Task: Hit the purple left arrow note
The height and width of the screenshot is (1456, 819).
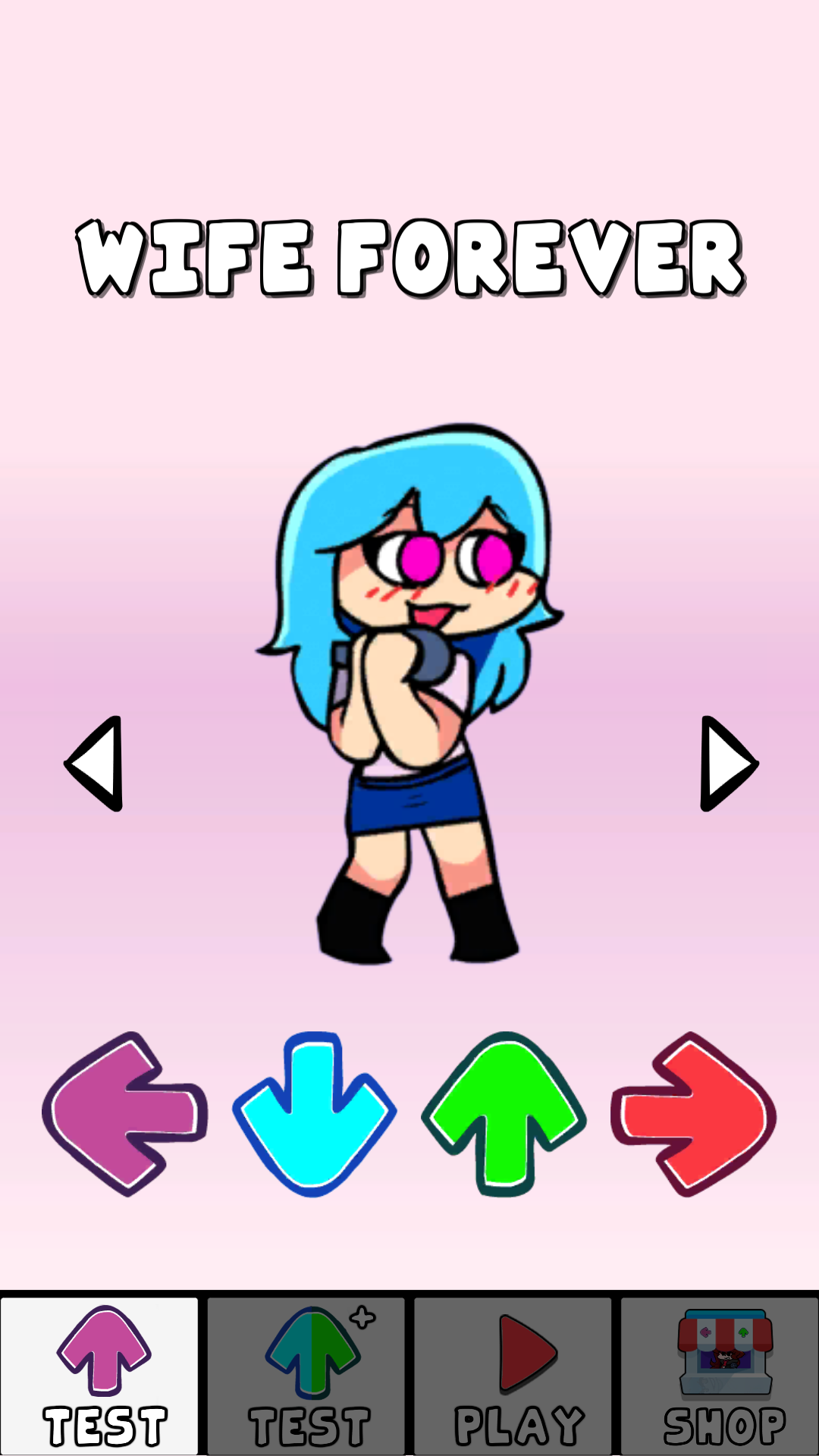Action: point(125,1113)
